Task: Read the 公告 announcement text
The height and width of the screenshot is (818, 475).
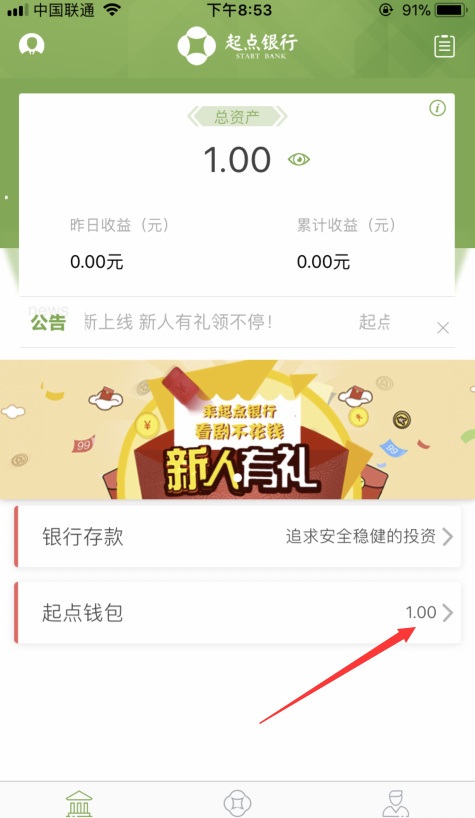Action: 237,322
